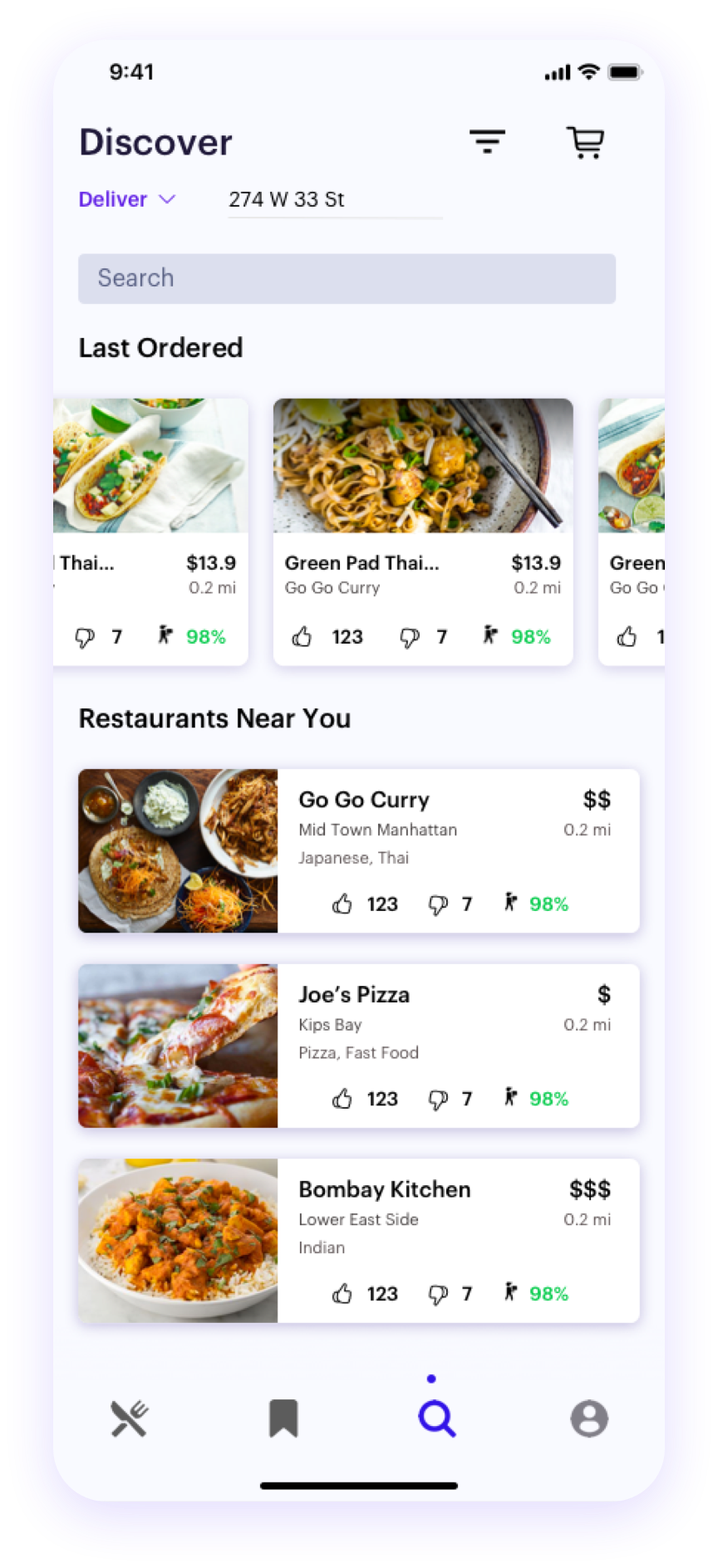Open the shopping cart
The height and width of the screenshot is (1568, 718).
point(586,142)
